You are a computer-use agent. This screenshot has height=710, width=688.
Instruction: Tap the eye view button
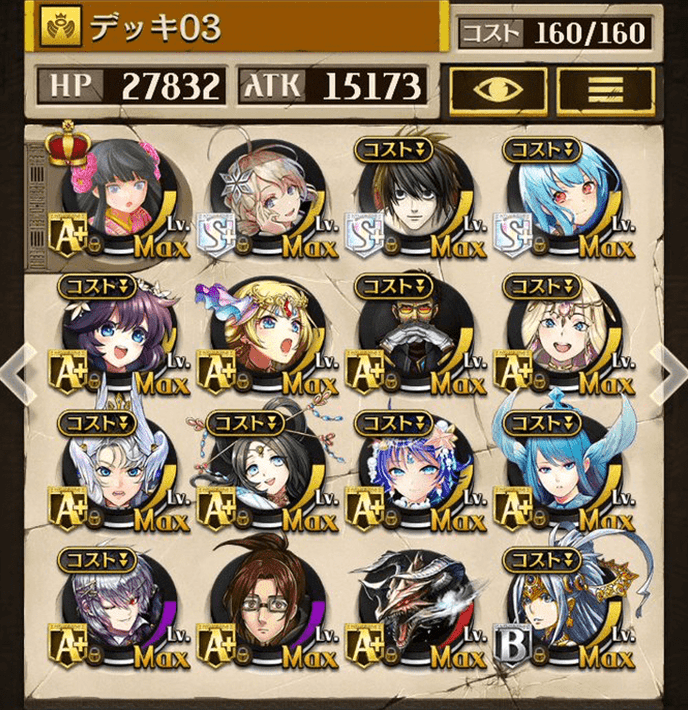click(x=498, y=89)
